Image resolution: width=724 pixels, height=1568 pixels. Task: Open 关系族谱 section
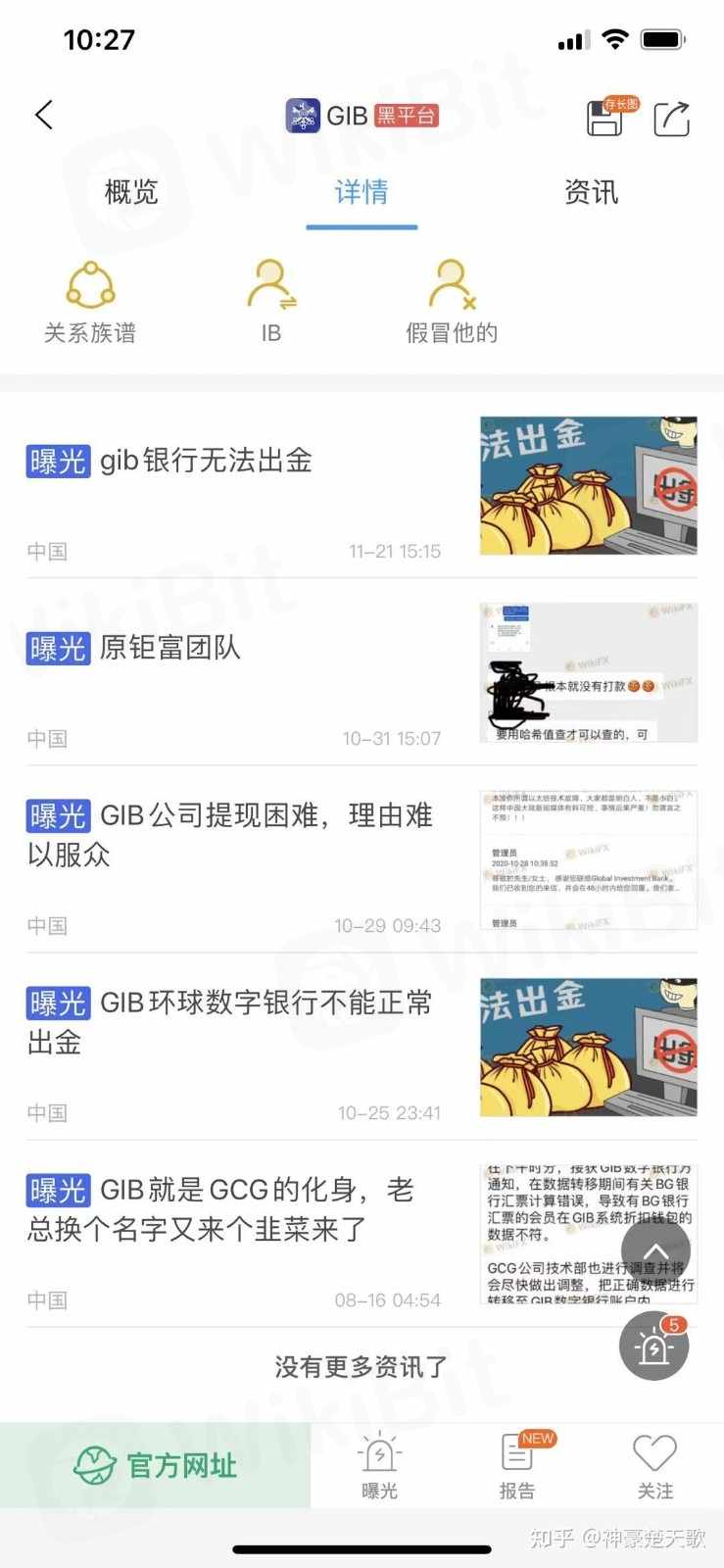click(90, 302)
